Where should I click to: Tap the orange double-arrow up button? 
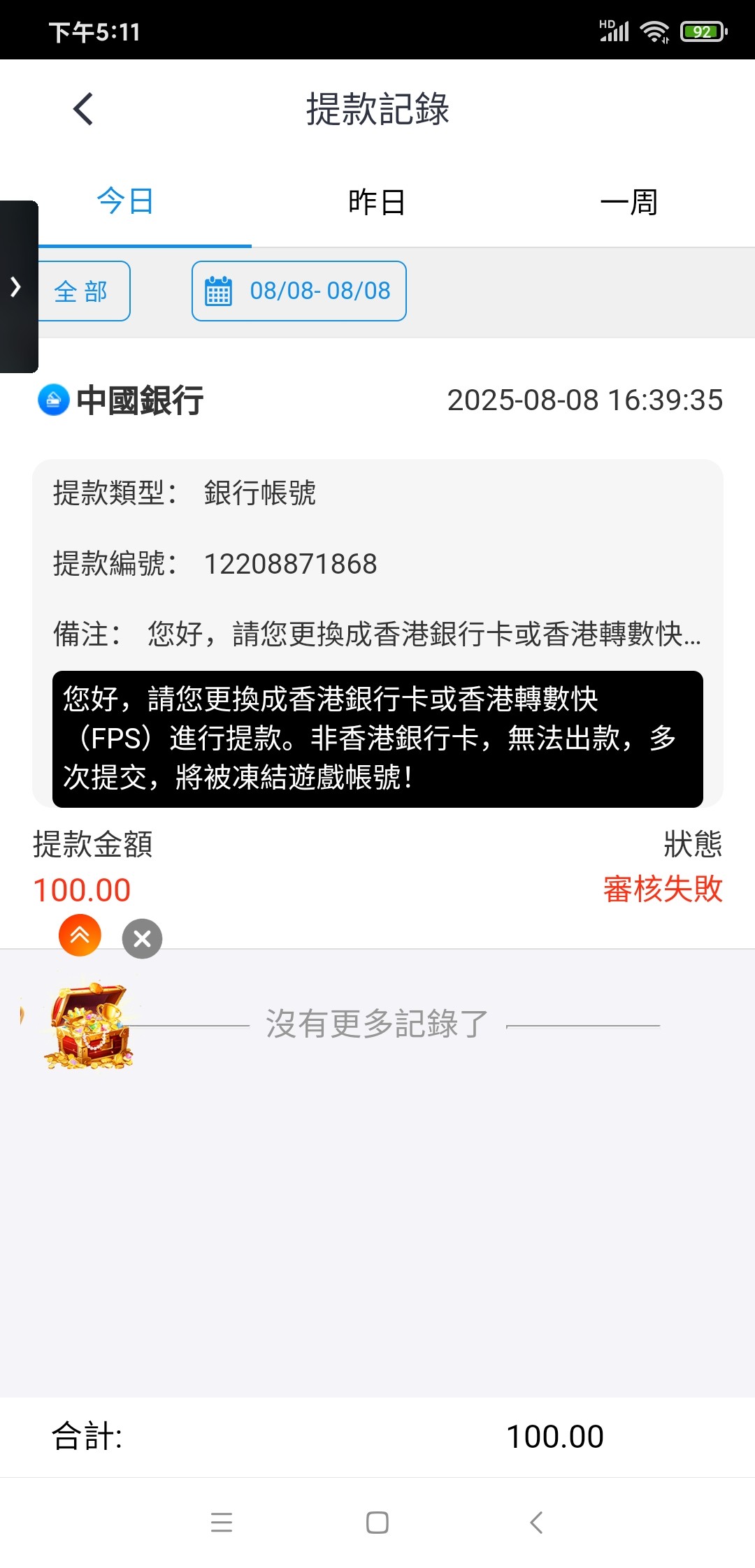(x=80, y=936)
